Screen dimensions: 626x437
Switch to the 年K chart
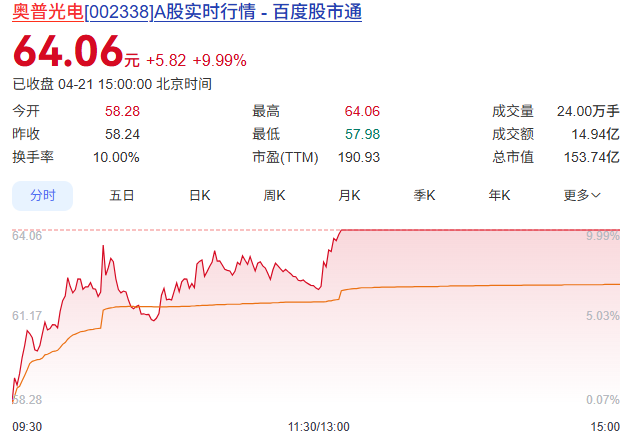point(500,196)
